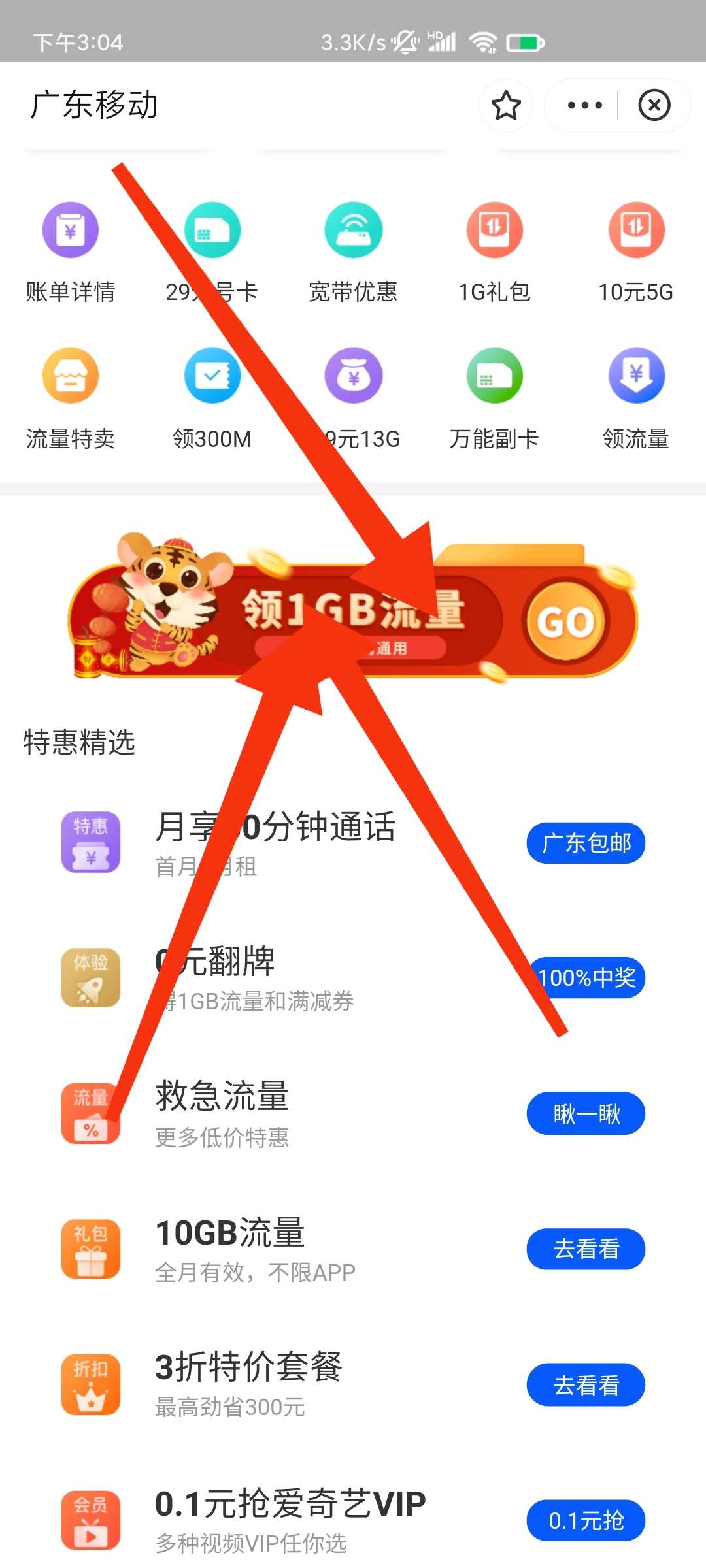Close the 广东移动 mini program
This screenshot has height=1568, width=706.
pos(654,106)
